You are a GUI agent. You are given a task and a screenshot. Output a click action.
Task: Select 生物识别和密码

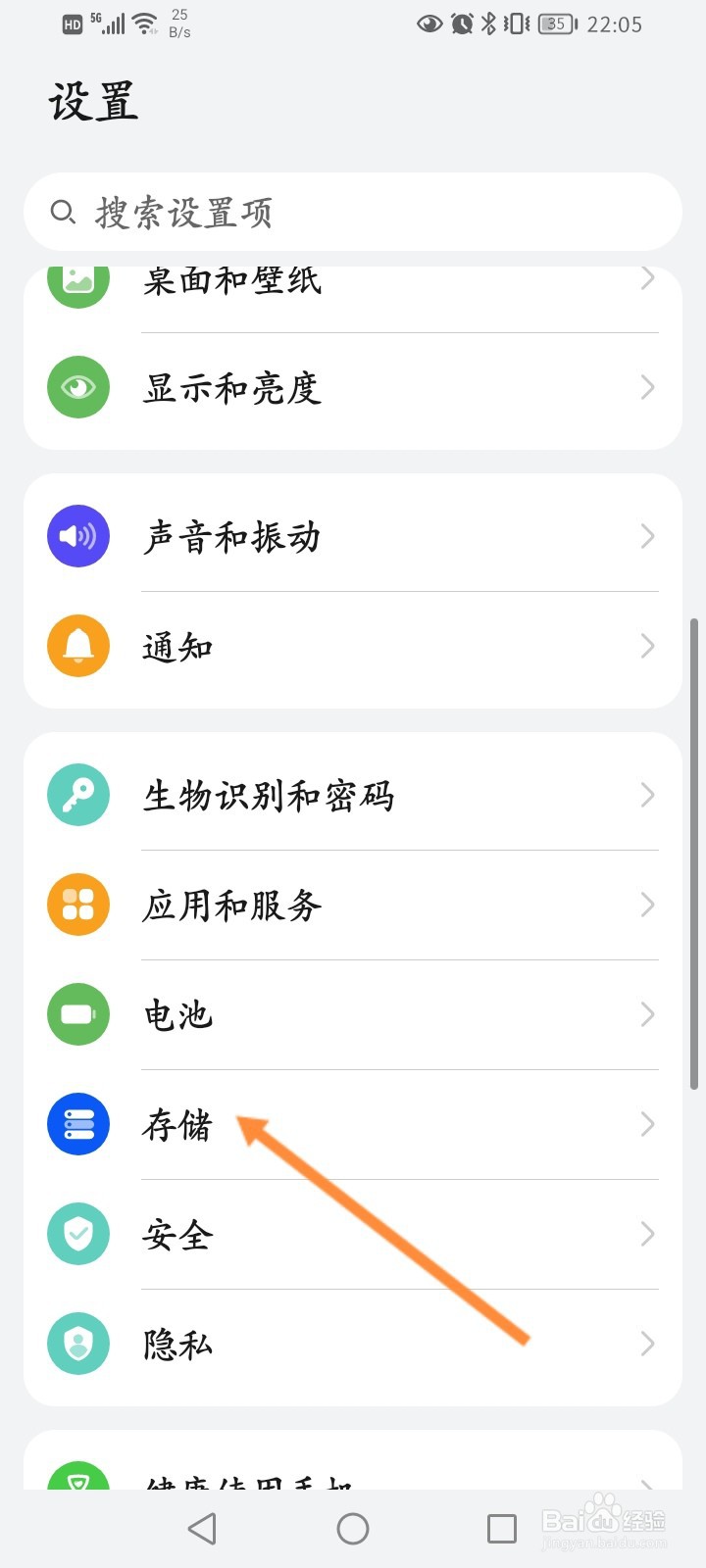click(x=353, y=796)
